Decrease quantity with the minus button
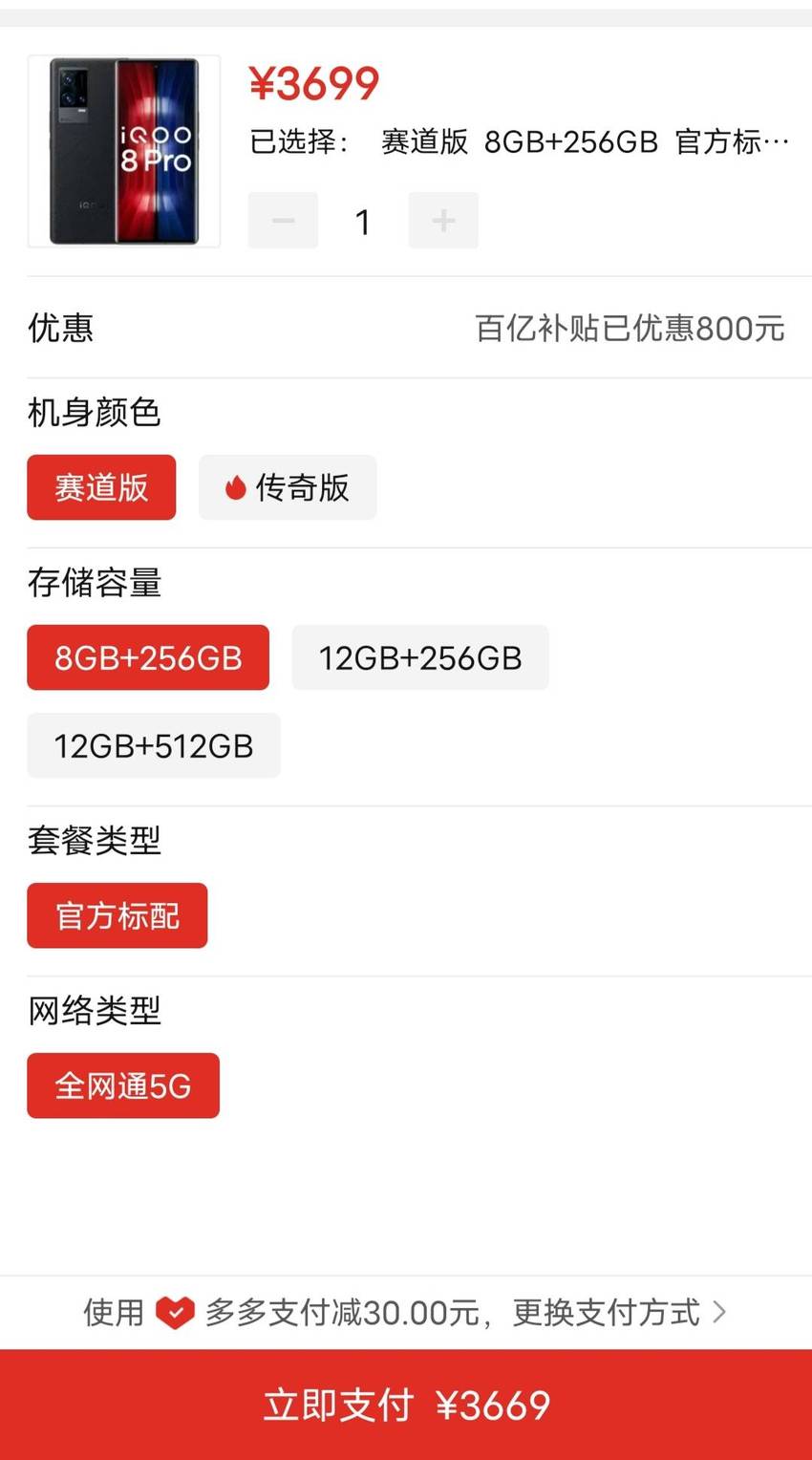 tap(283, 221)
